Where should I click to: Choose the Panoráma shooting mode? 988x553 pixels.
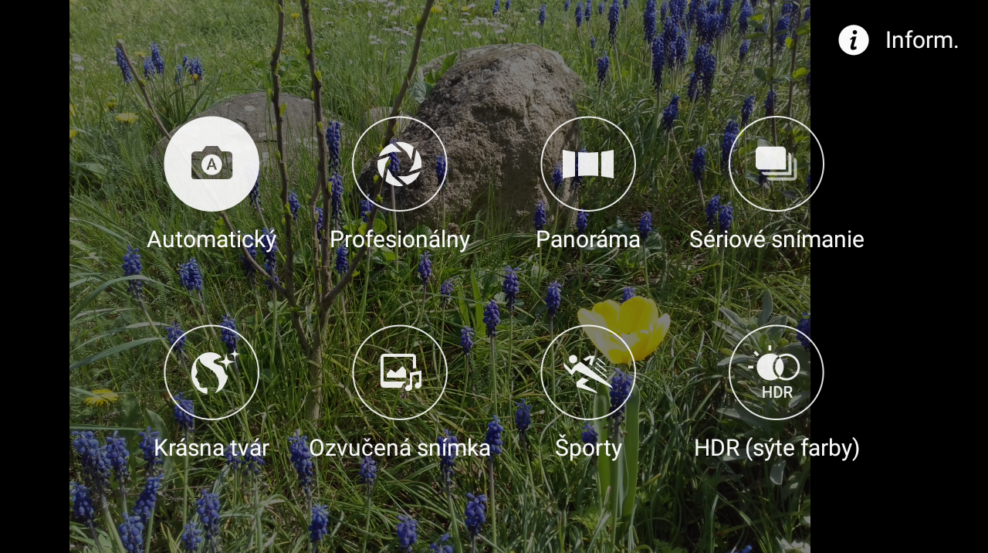coord(587,164)
